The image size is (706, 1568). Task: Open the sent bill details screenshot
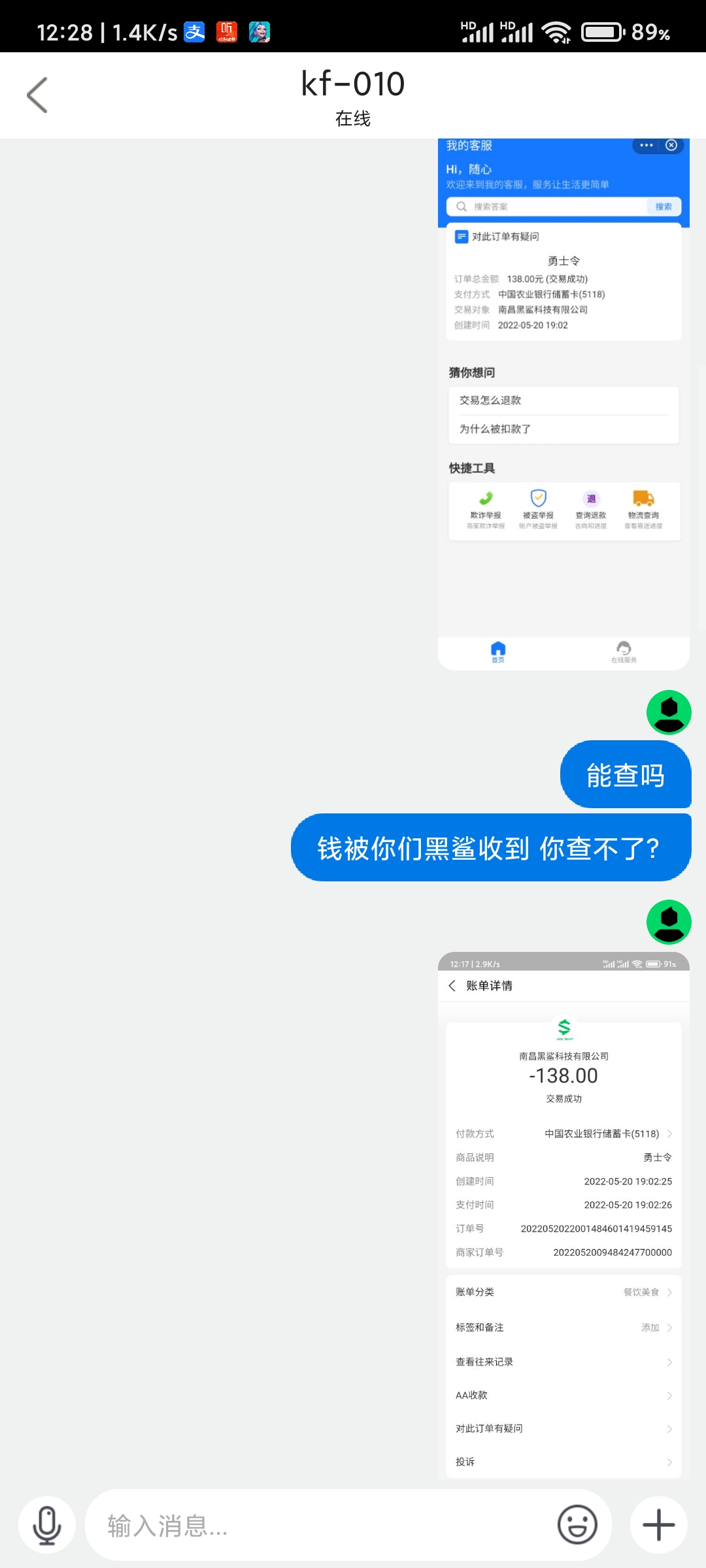[x=563, y=1215]
